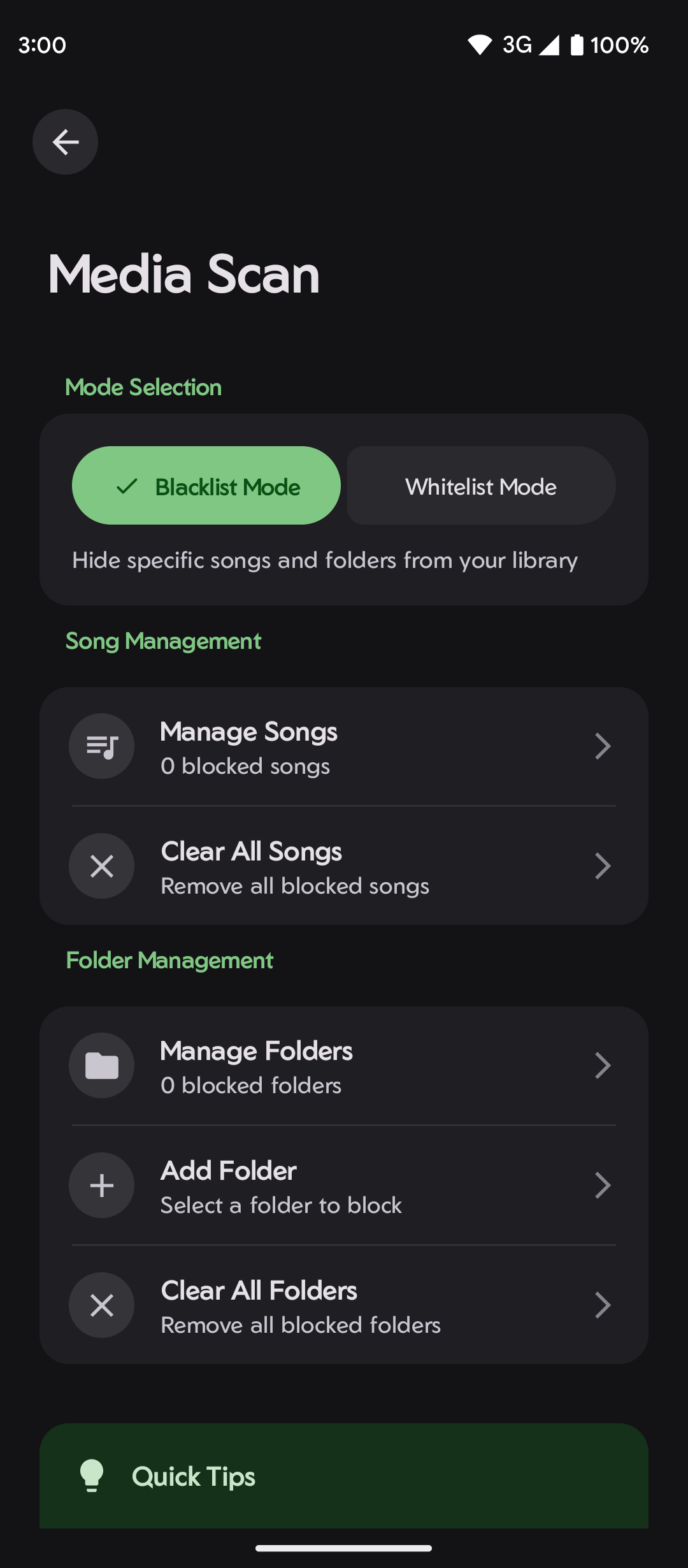This screenshot has width=688, height=1568.
Task: Click the plus icon beside Add Folder
Action: click(101, 1185)
